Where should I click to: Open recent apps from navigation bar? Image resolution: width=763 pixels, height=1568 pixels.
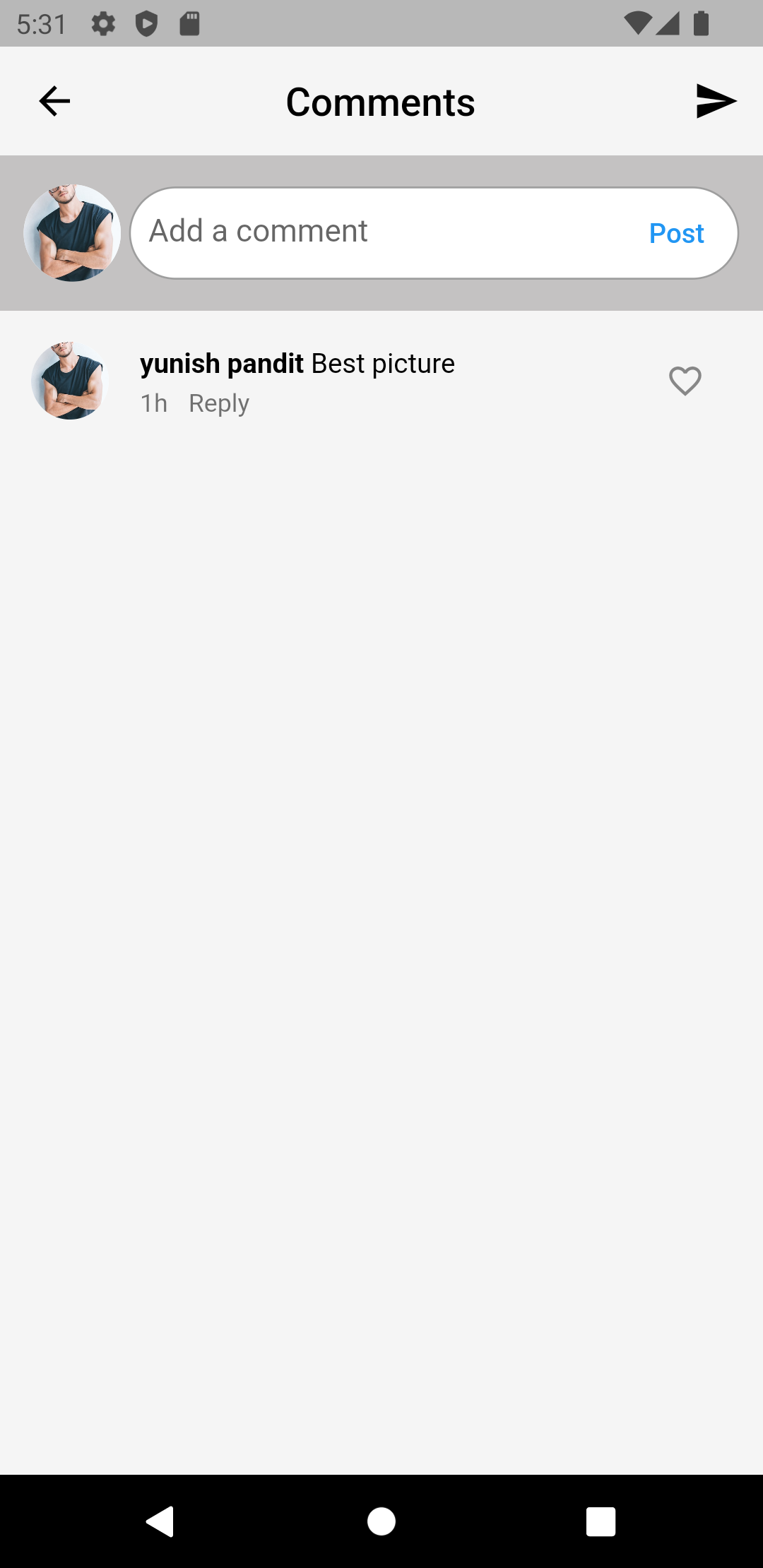(x=601, y=1521)
